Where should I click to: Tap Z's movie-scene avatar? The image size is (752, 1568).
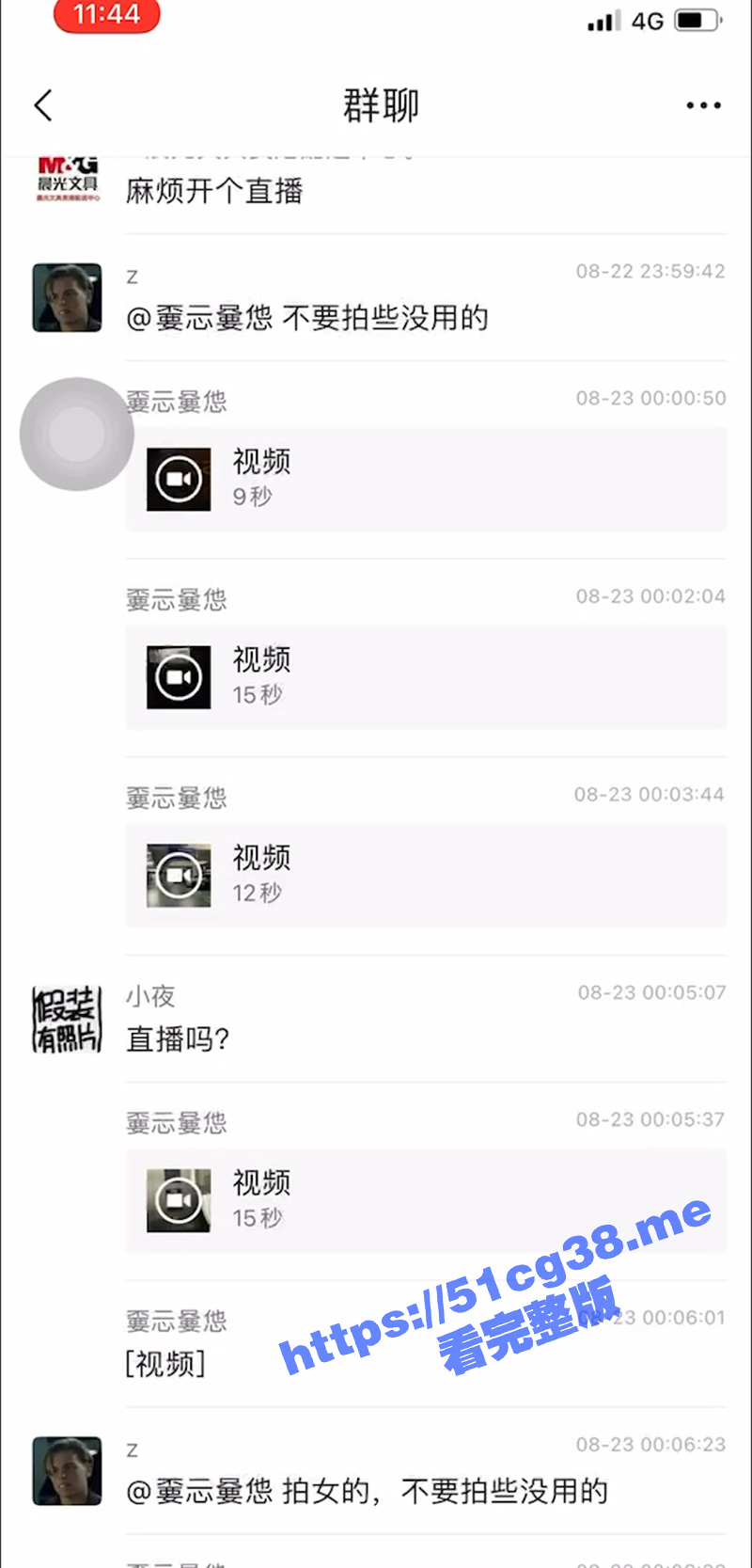(66, 298)
